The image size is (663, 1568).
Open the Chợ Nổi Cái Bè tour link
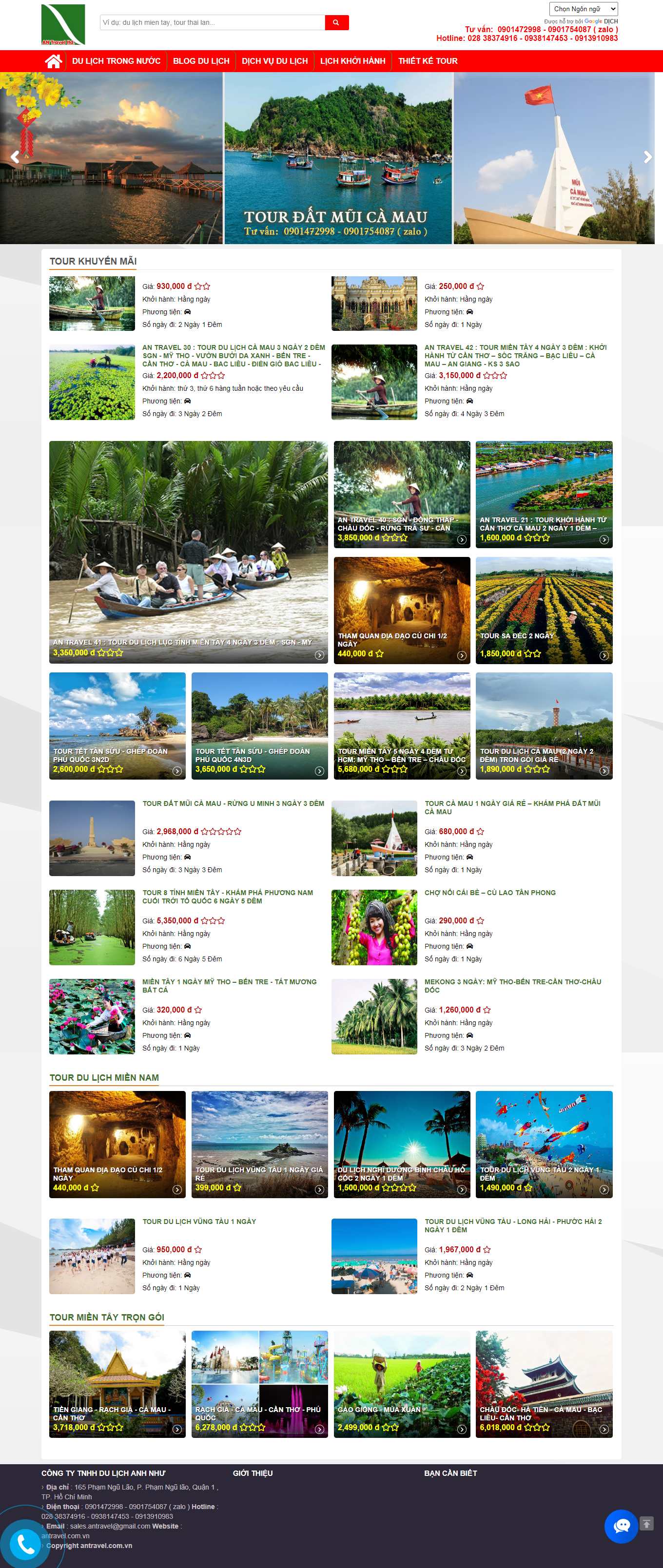pyautogui.click(x=489, y=892)
